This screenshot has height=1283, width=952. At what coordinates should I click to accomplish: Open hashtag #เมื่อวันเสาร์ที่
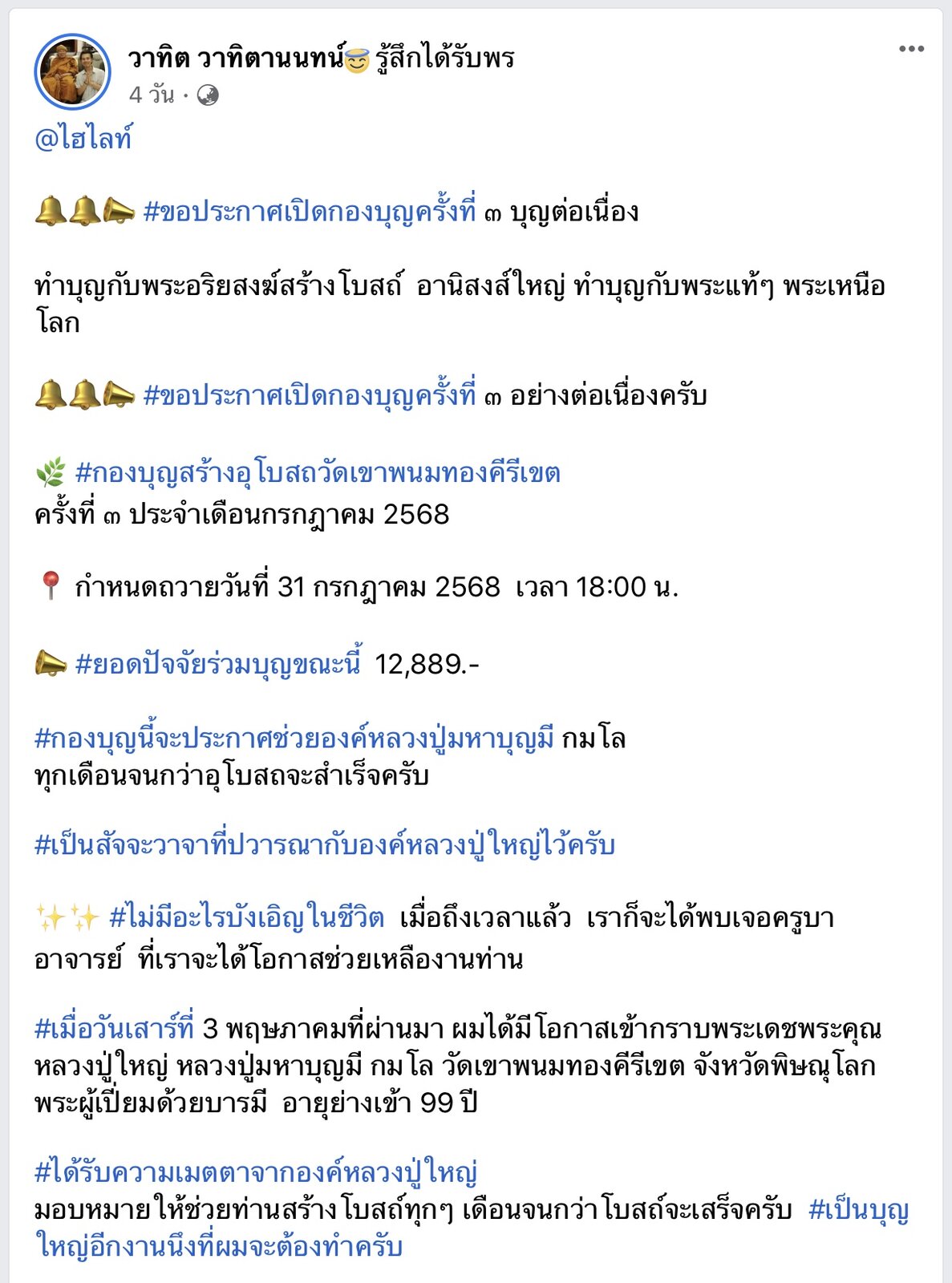[x=115, y=1028]
